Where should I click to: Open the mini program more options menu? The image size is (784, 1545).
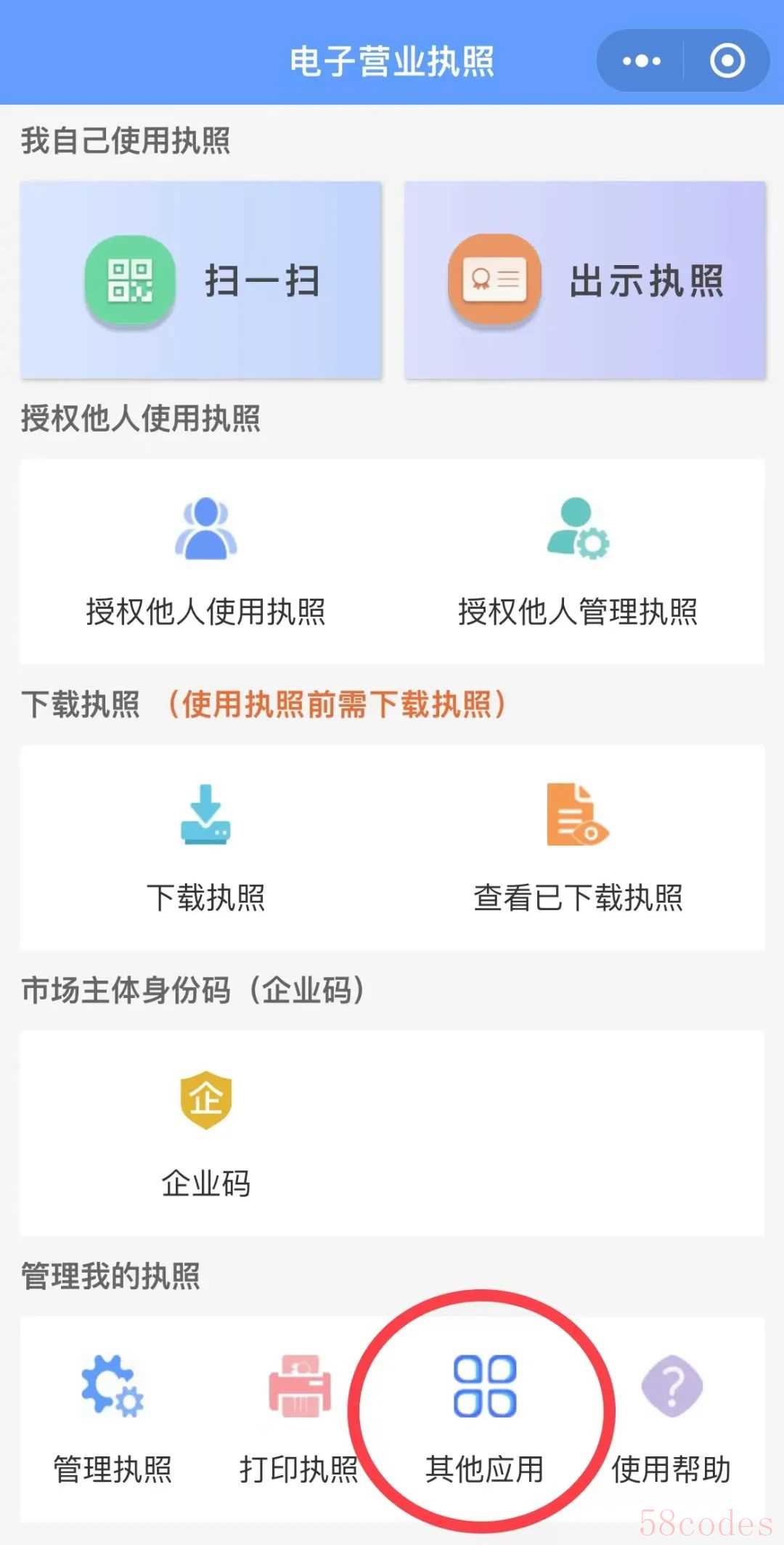coord(642,61)
